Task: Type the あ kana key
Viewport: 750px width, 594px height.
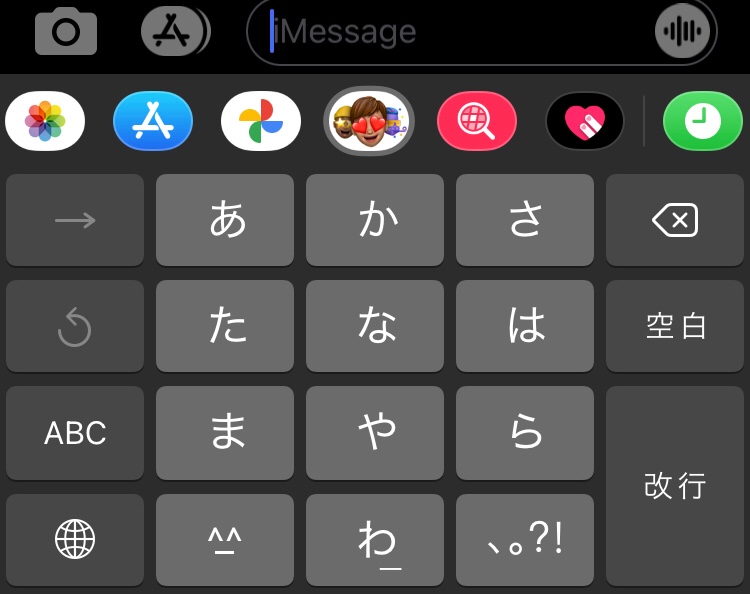Action: (225, 220)
